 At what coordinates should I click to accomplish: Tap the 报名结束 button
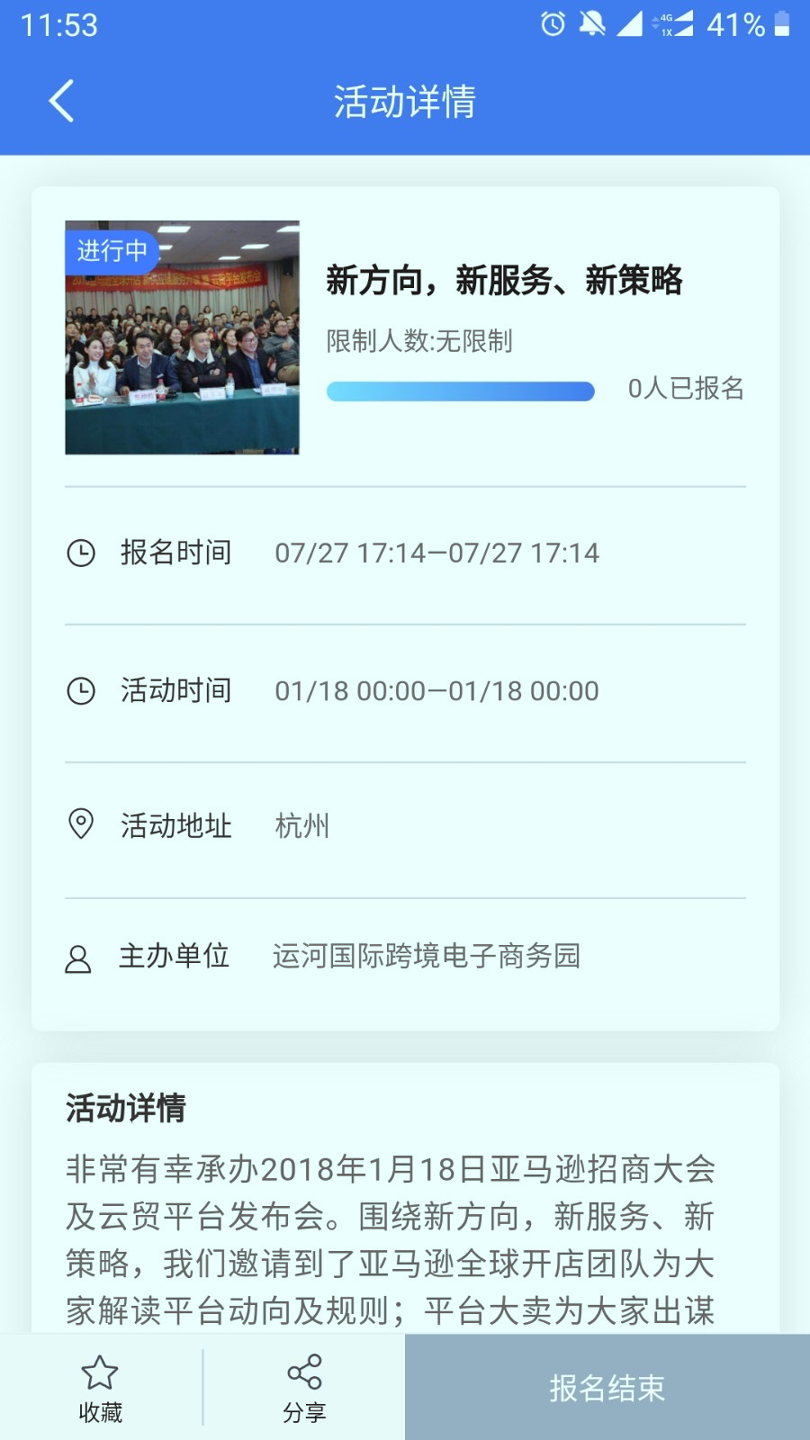point(607,1388)
